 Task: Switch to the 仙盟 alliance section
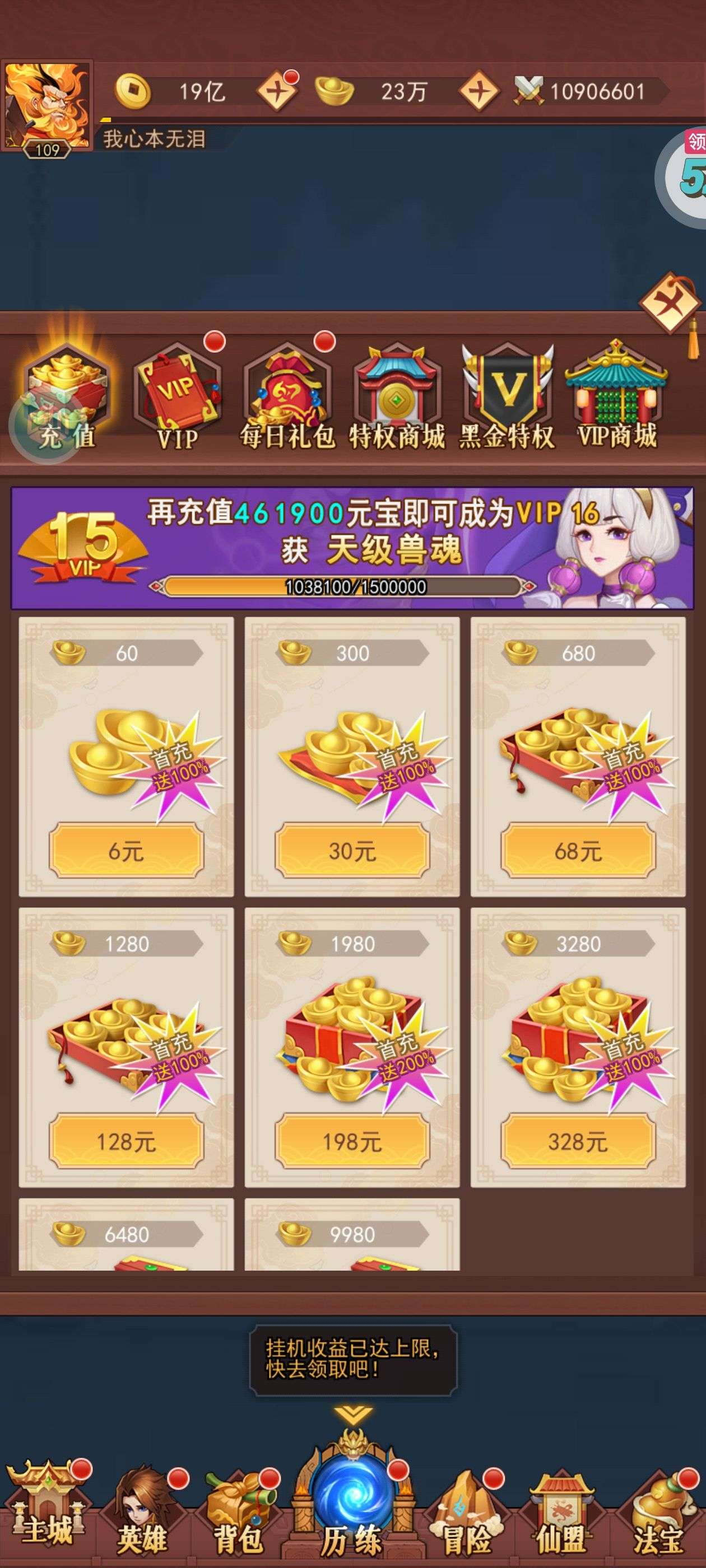(x=561, y=1516)
